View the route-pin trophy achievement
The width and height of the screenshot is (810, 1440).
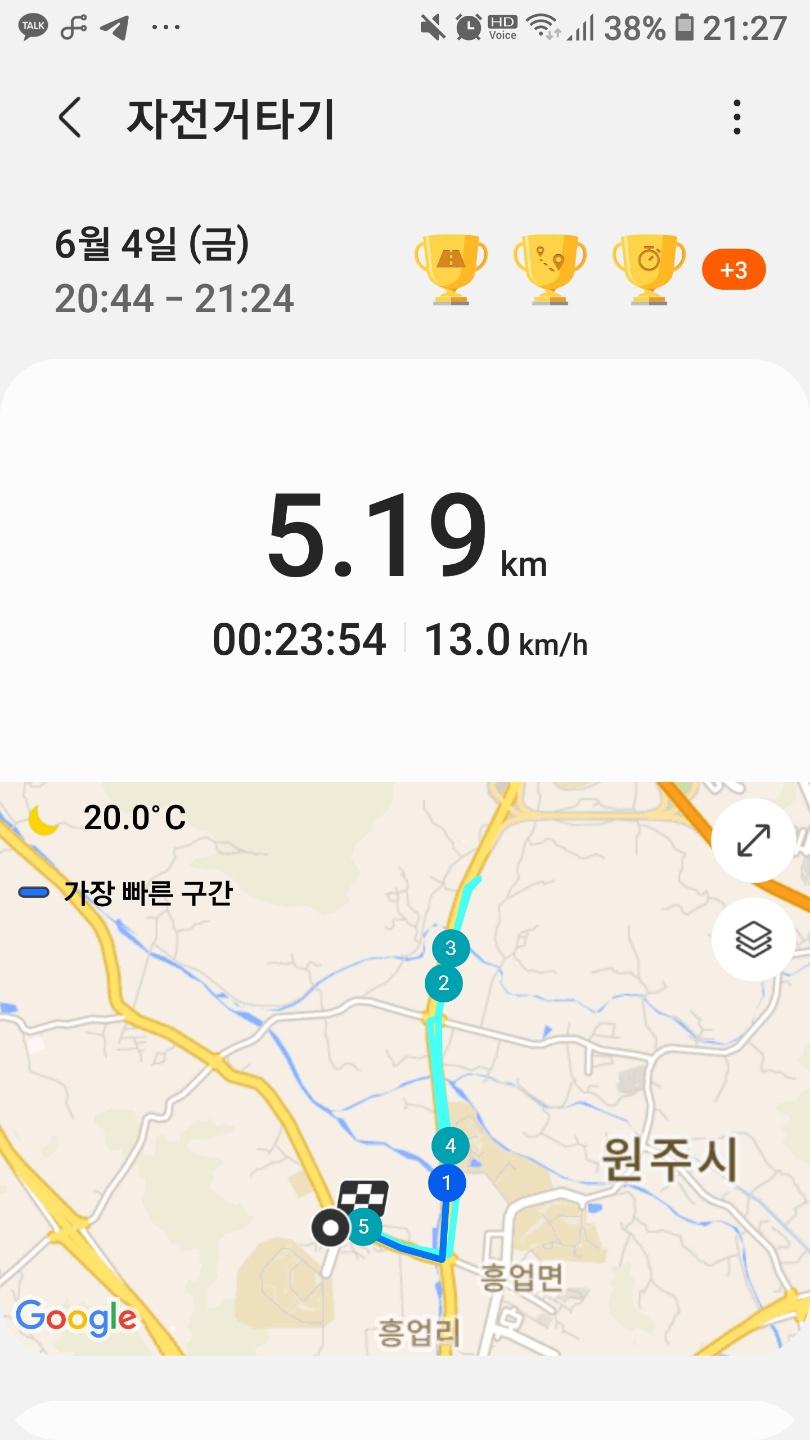(x=550, y=268)
